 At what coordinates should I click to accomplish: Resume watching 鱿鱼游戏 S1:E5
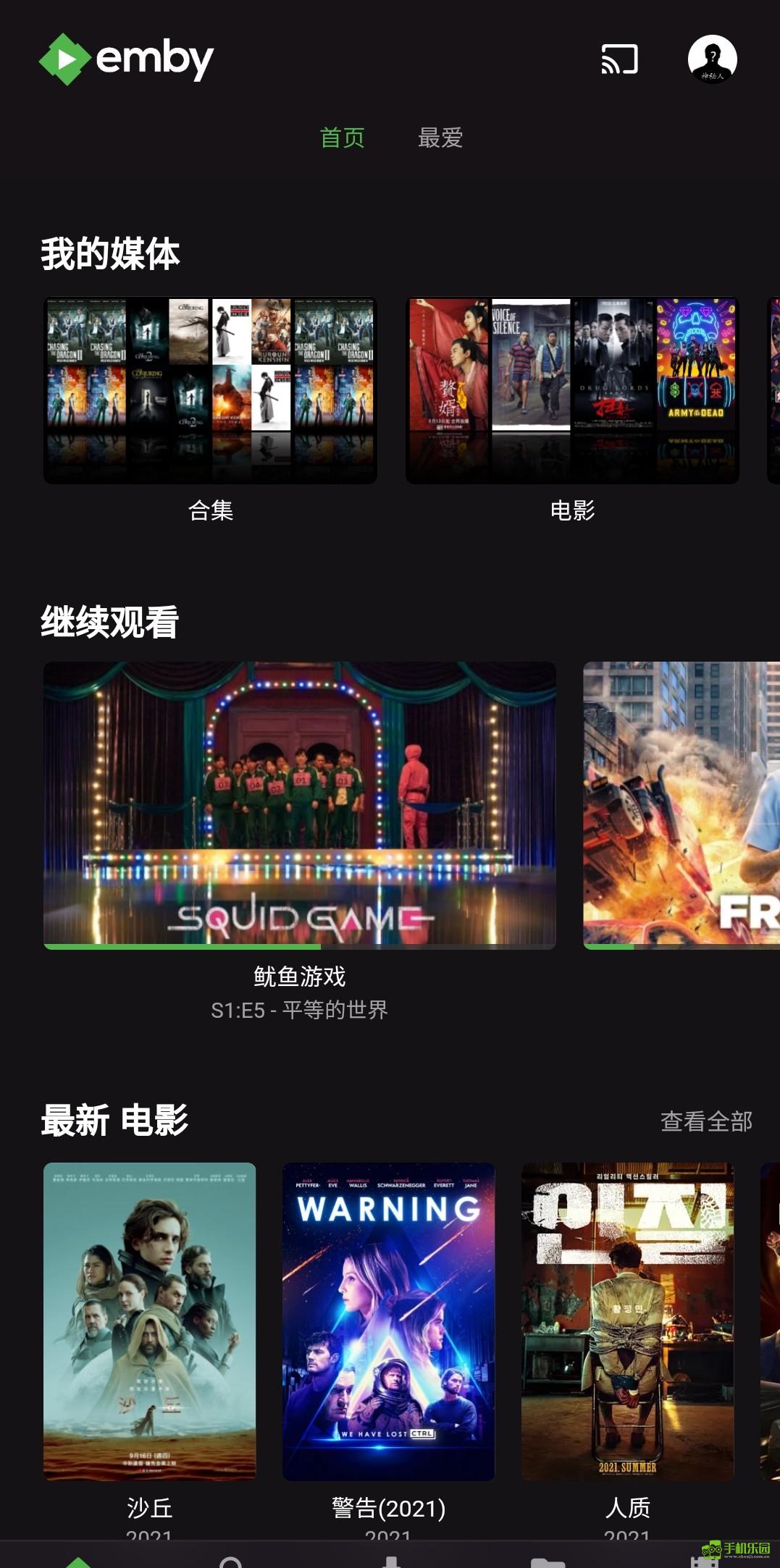[300, 804]
